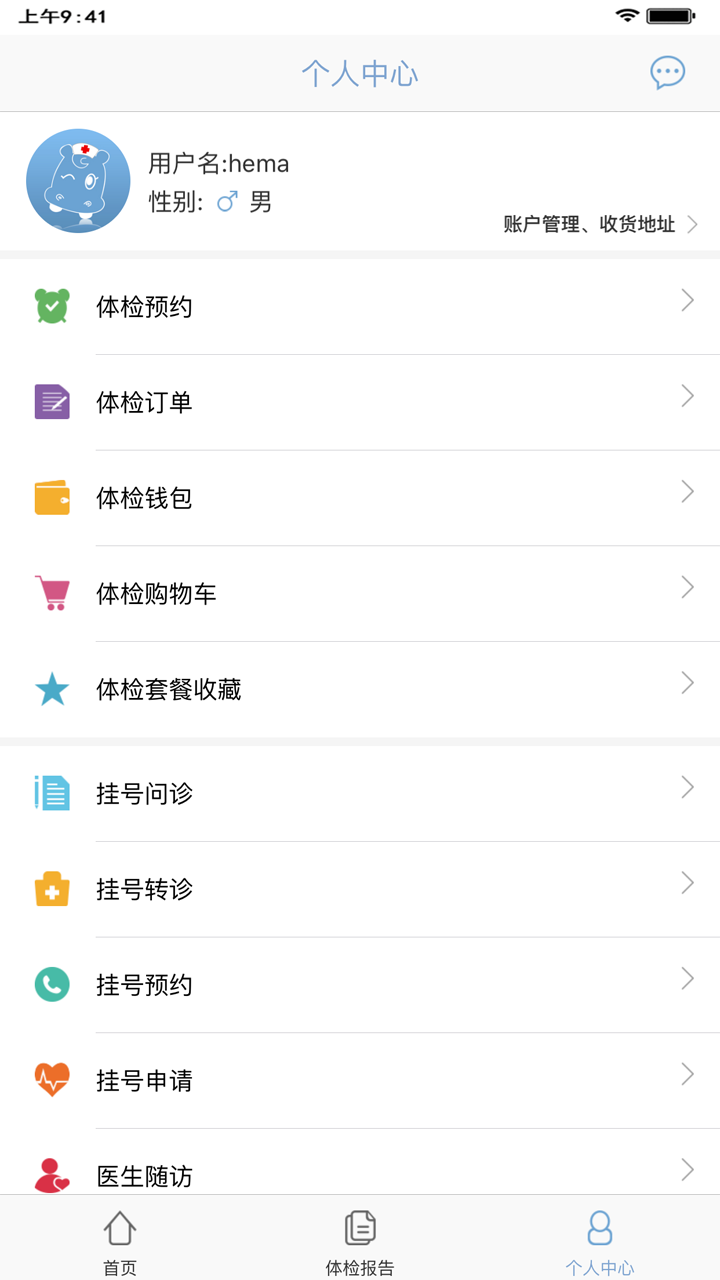Open the 体检预约 list item
The image size is (720, 1280).
tap(145, 306)
